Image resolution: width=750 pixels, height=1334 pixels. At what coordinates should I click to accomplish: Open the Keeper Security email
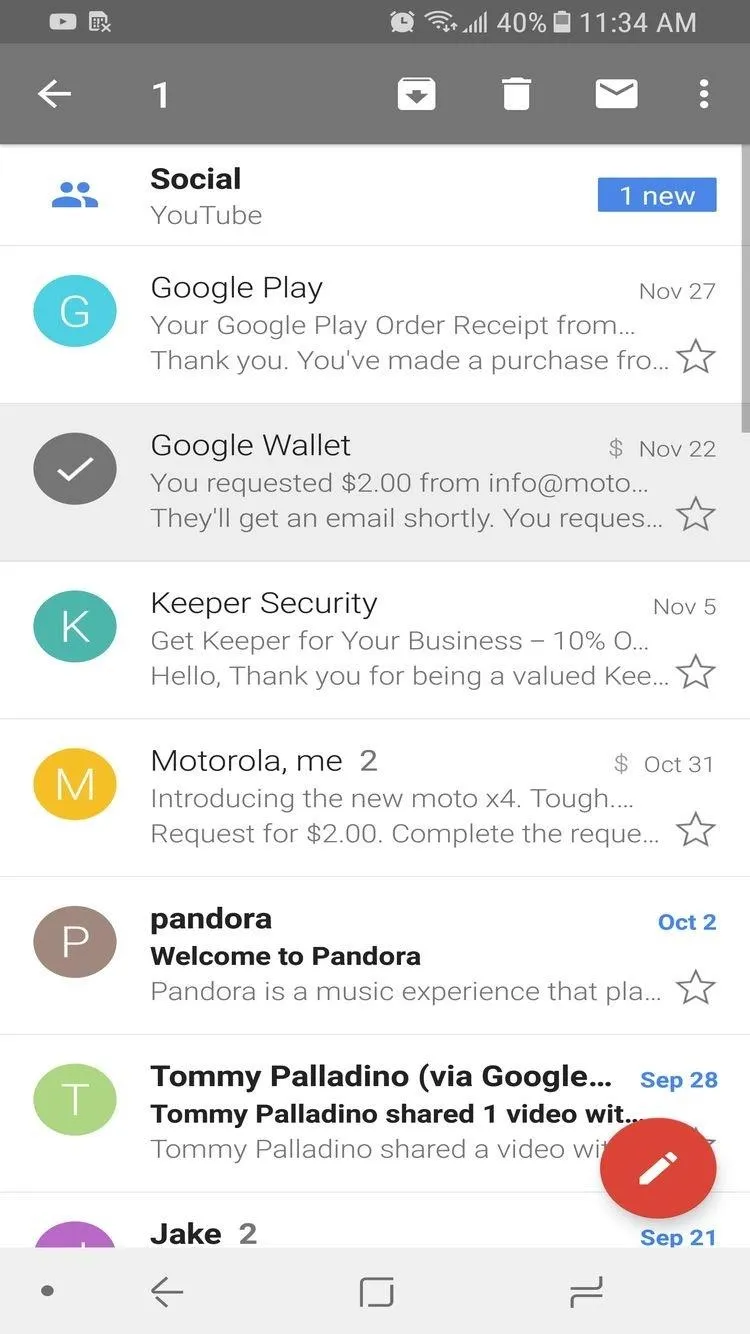tap(375, 640)
